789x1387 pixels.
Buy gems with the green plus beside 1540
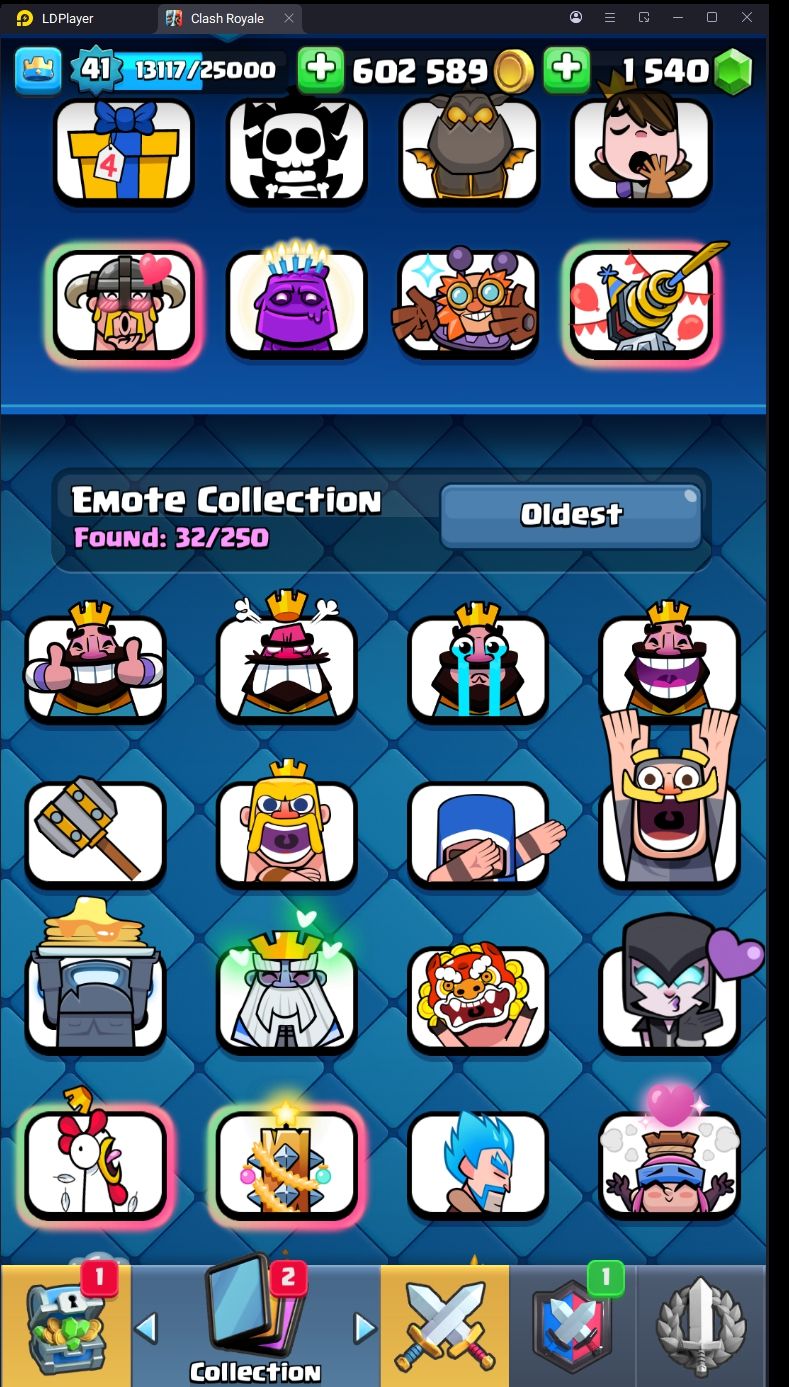pos(566,68)
